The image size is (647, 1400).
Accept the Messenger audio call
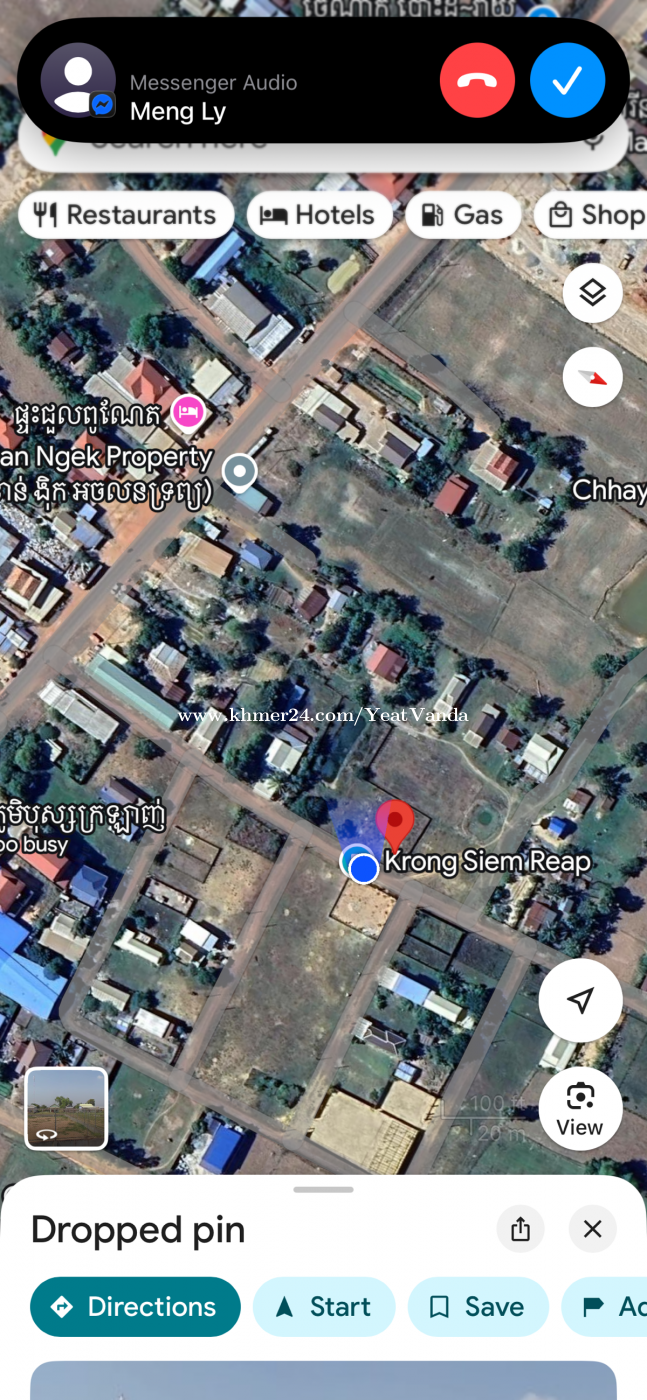[x=567, y=81]
